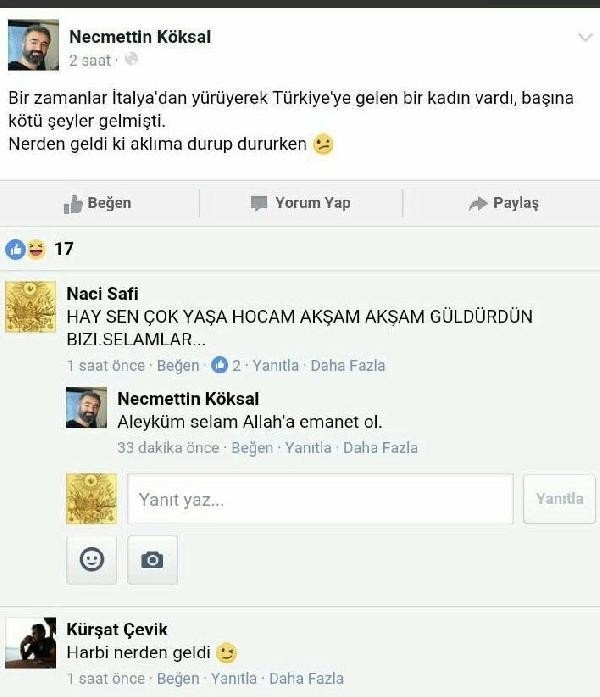600x697 pixels.
Task: Open the emoji picker
Action: [92, 560]
